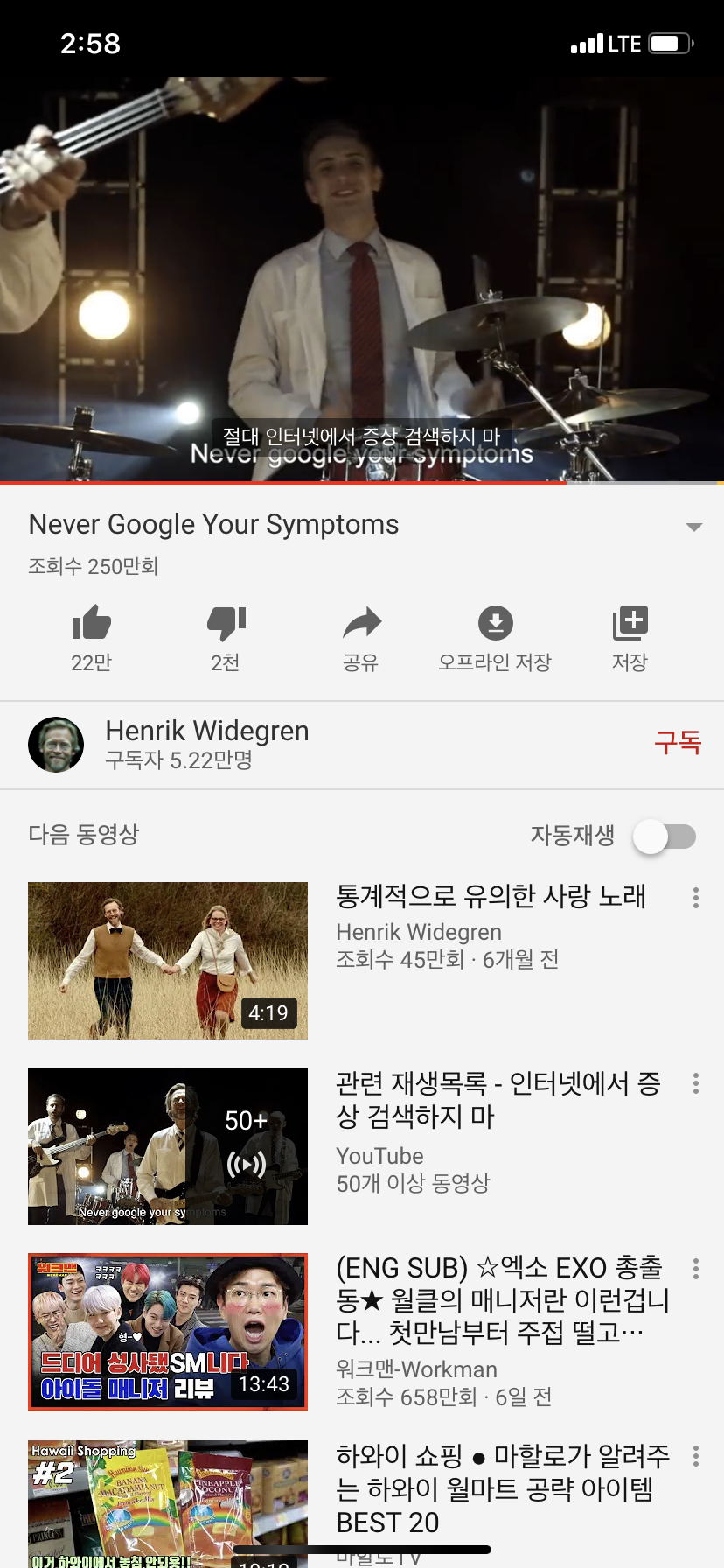Play the 통계적으로 유의한 사랑 노래 thumbnail
This screenshot has height=1568, width=724.
click(167, 960)
